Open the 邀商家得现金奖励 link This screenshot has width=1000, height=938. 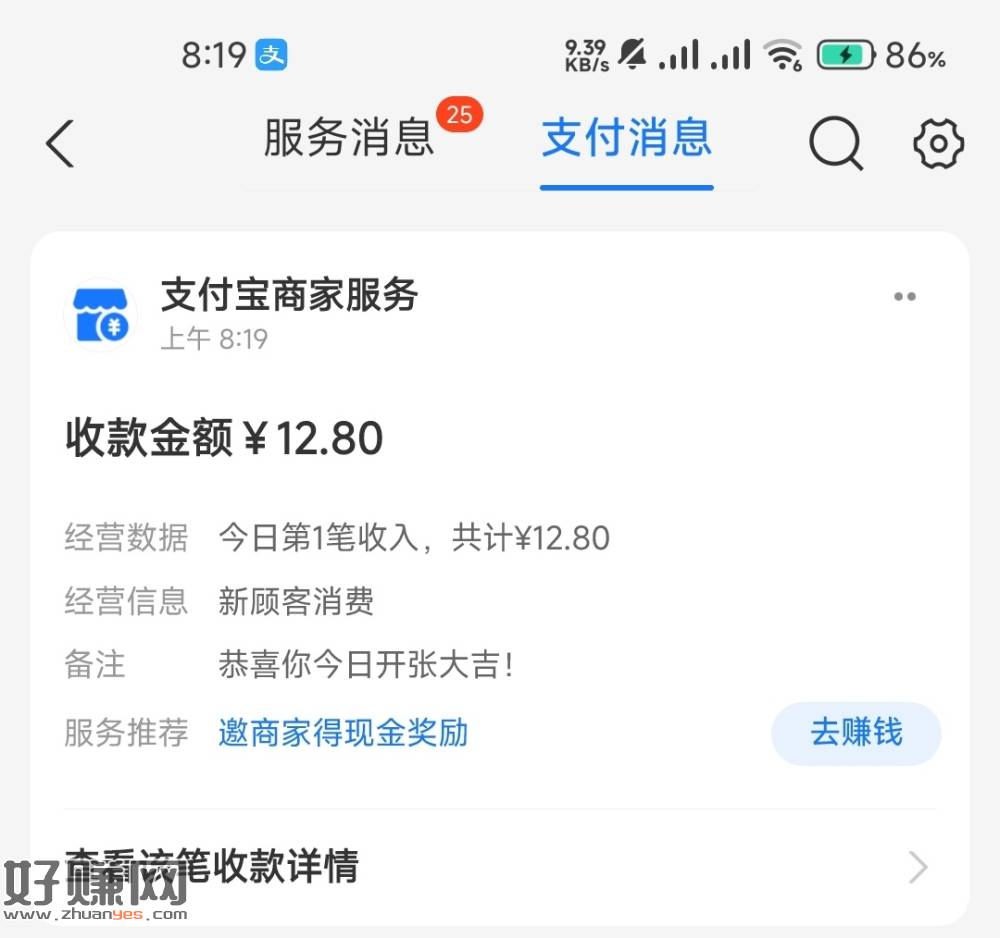click(343, 733)
